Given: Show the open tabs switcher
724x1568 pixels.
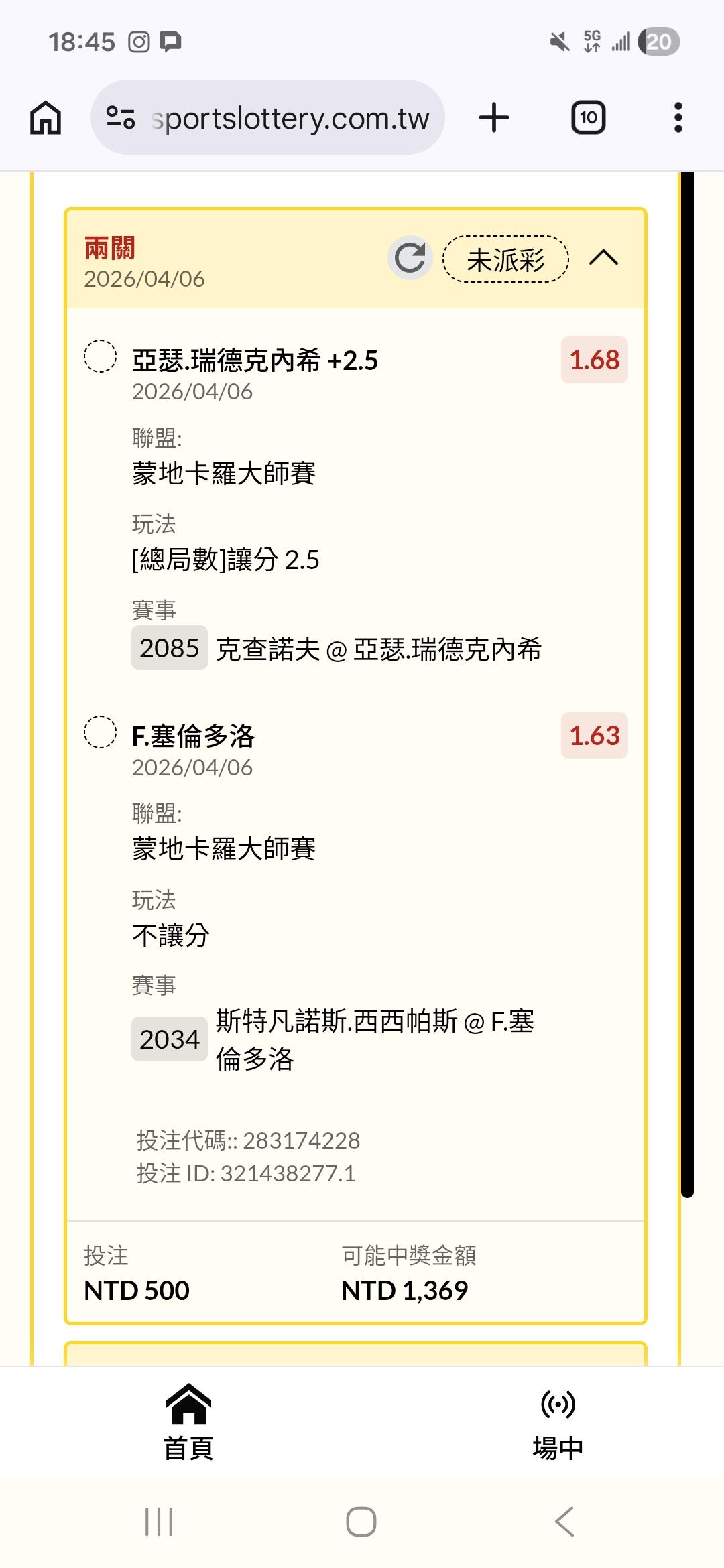Looking at the screenshot, I should [x=588, y=118].
